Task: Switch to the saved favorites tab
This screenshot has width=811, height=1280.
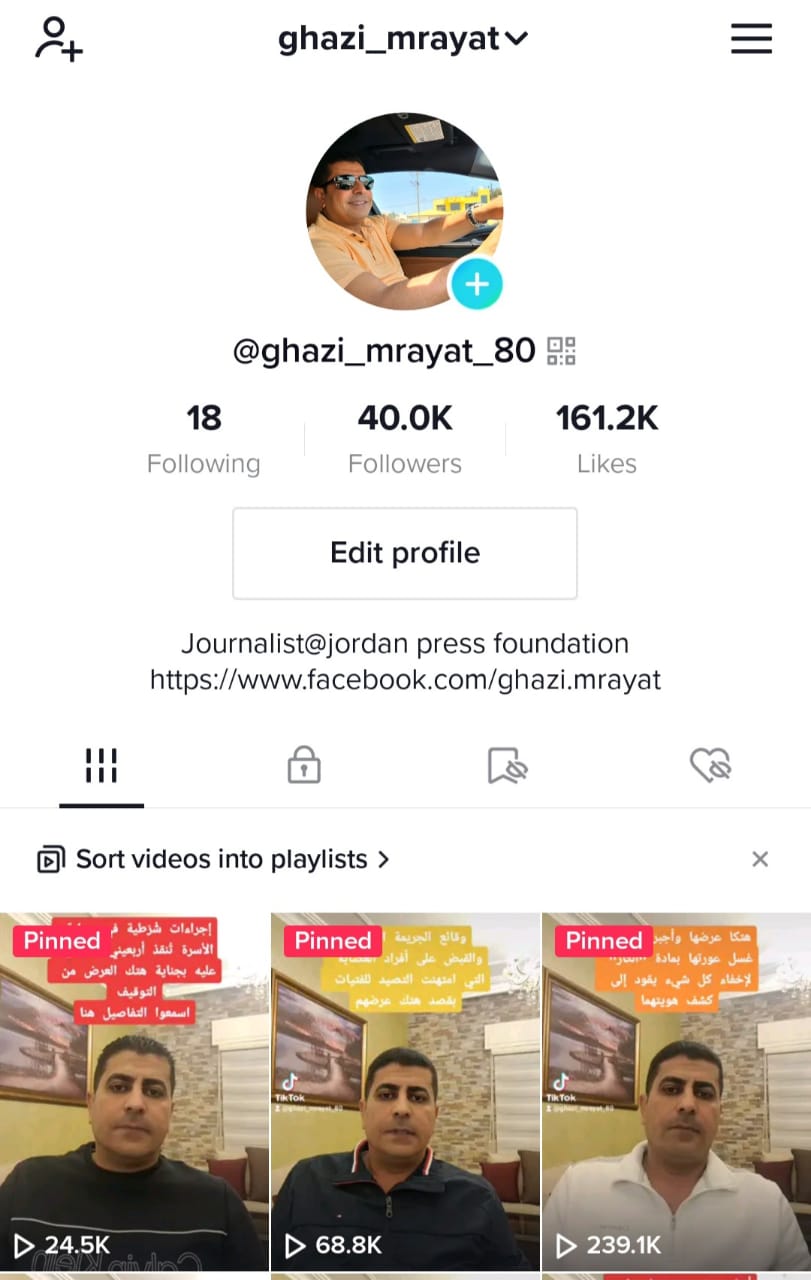Action: 507,766
